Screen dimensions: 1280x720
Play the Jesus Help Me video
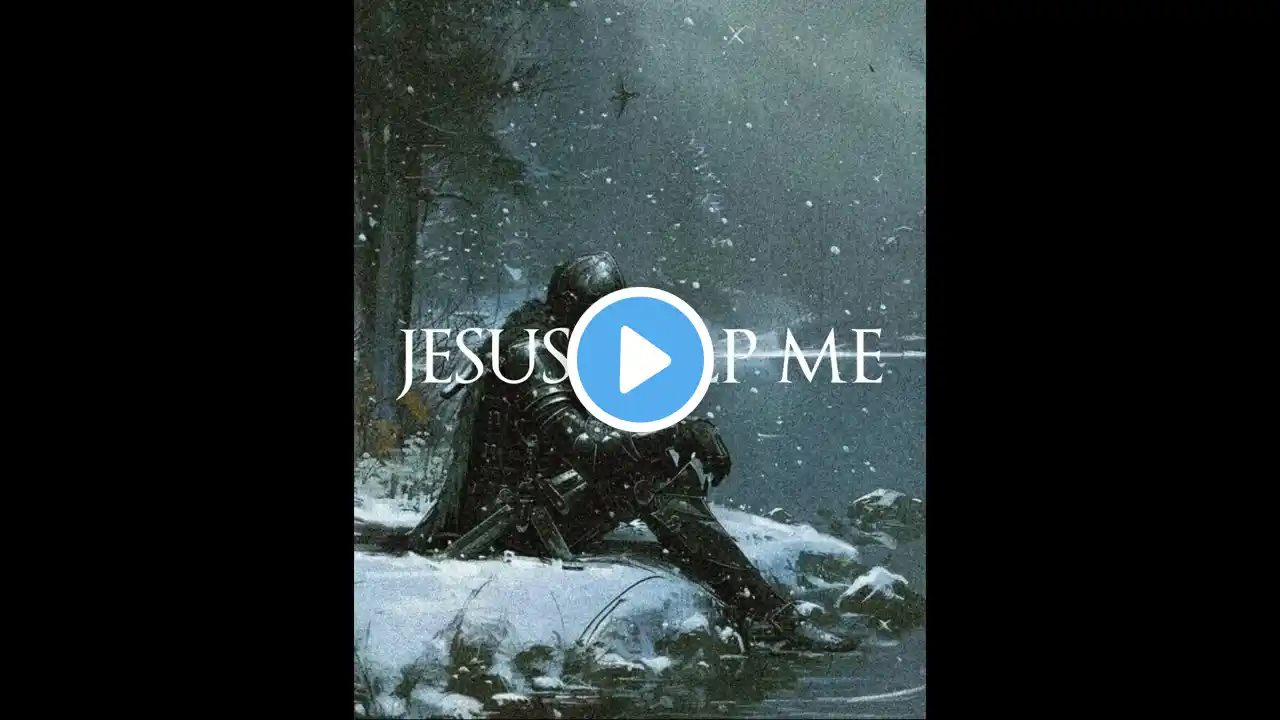tap(640, 359)
